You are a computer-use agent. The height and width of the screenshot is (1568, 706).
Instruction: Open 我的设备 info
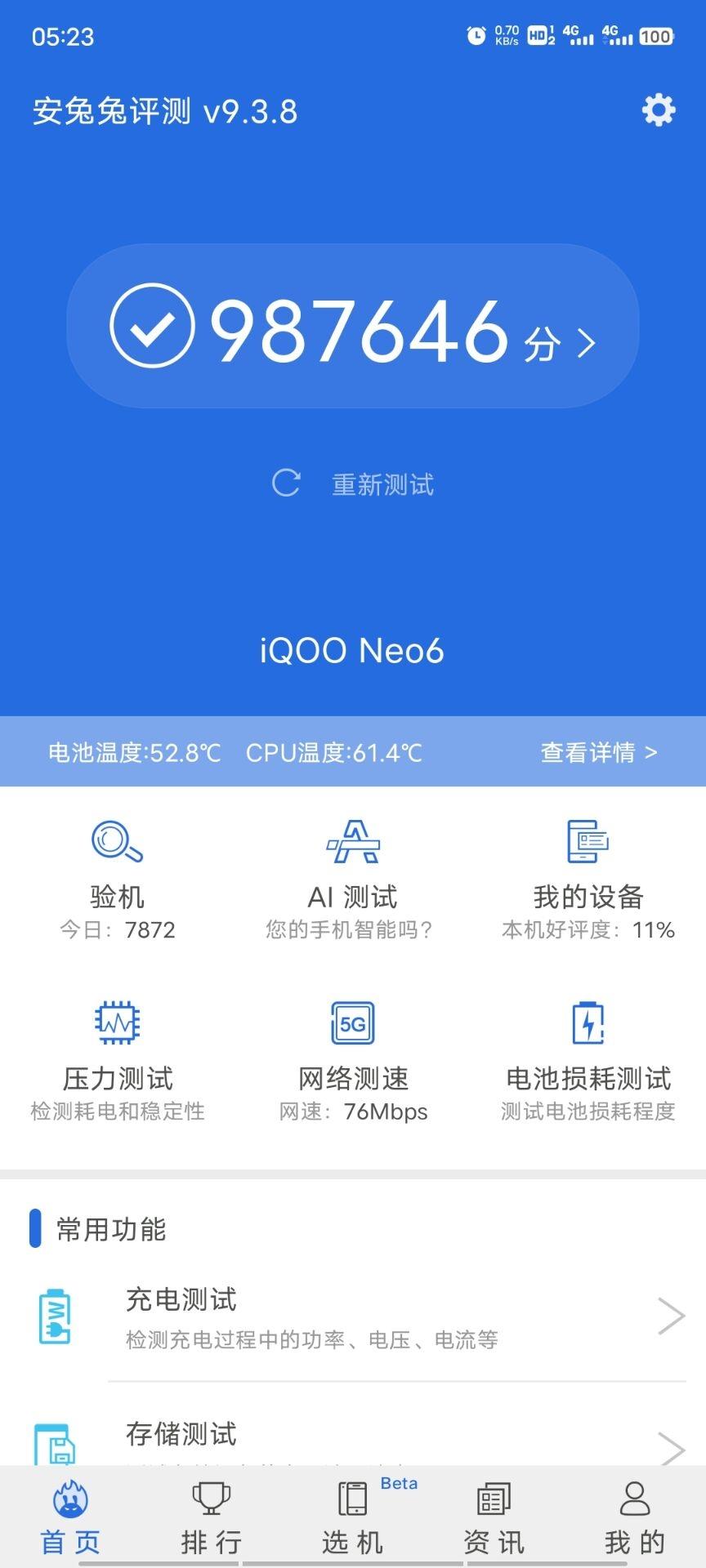coord(588,880)
